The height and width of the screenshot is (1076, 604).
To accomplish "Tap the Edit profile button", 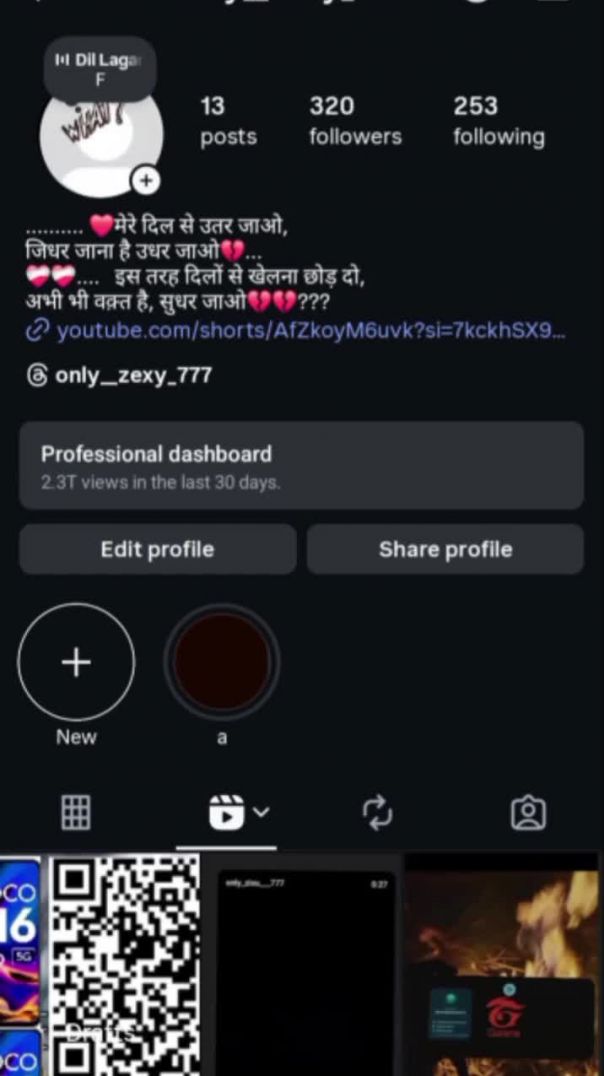I will 157,549.
